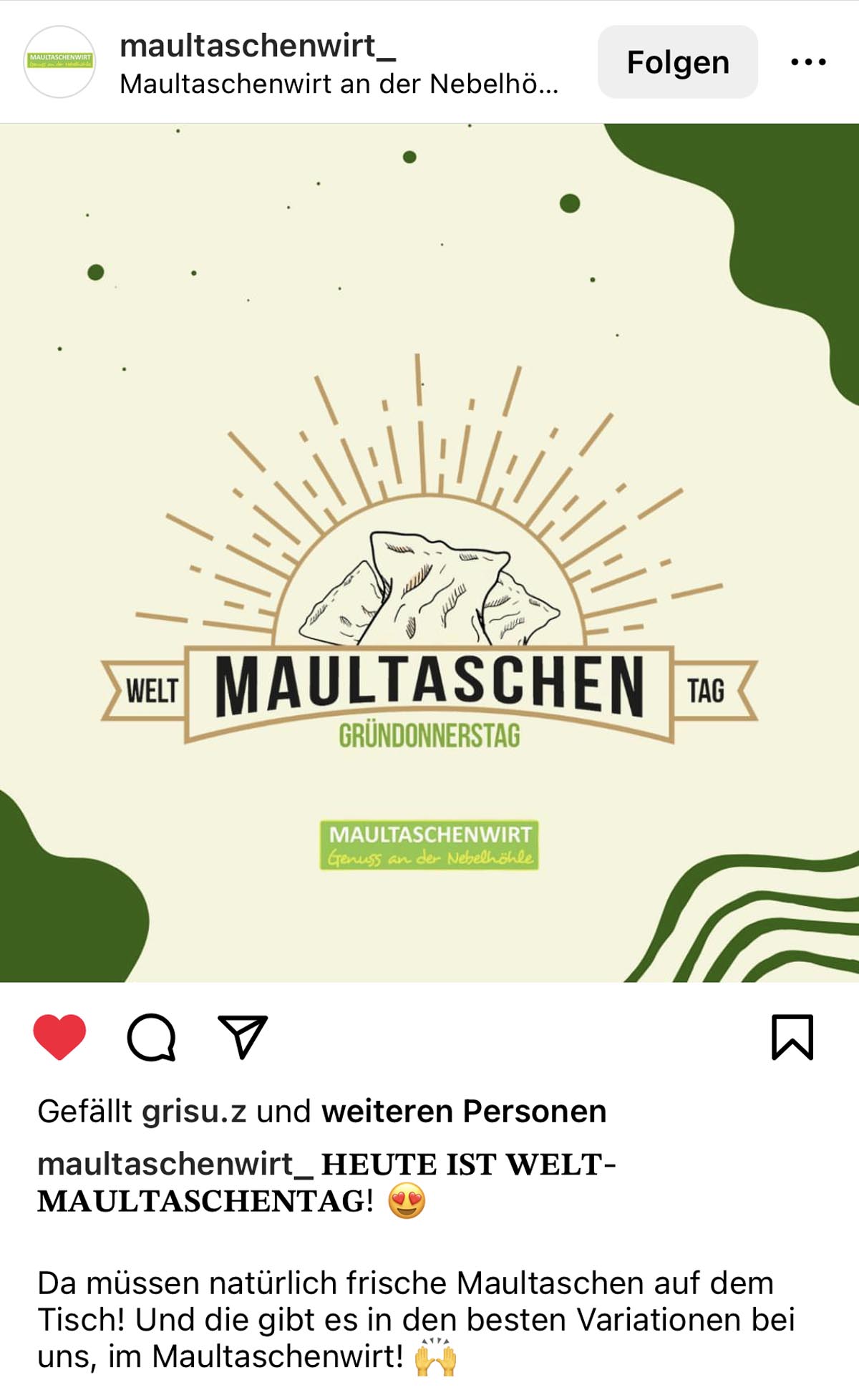The width and height of the screenshot is (859, 1400).
Task: Open the Welt Maultaschen Tag post image
Action: pos(429,553)
